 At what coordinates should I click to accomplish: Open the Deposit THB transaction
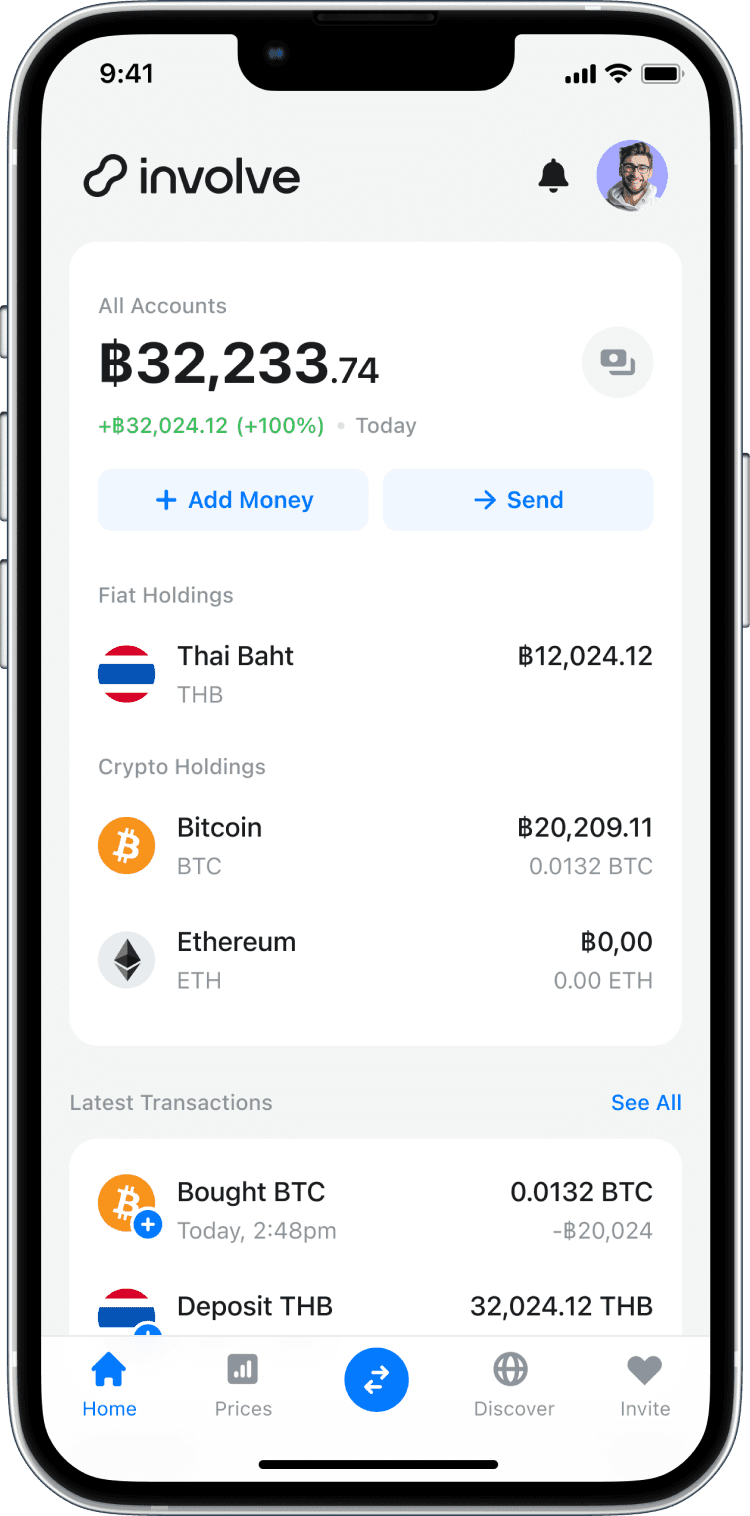(375, 1308)
